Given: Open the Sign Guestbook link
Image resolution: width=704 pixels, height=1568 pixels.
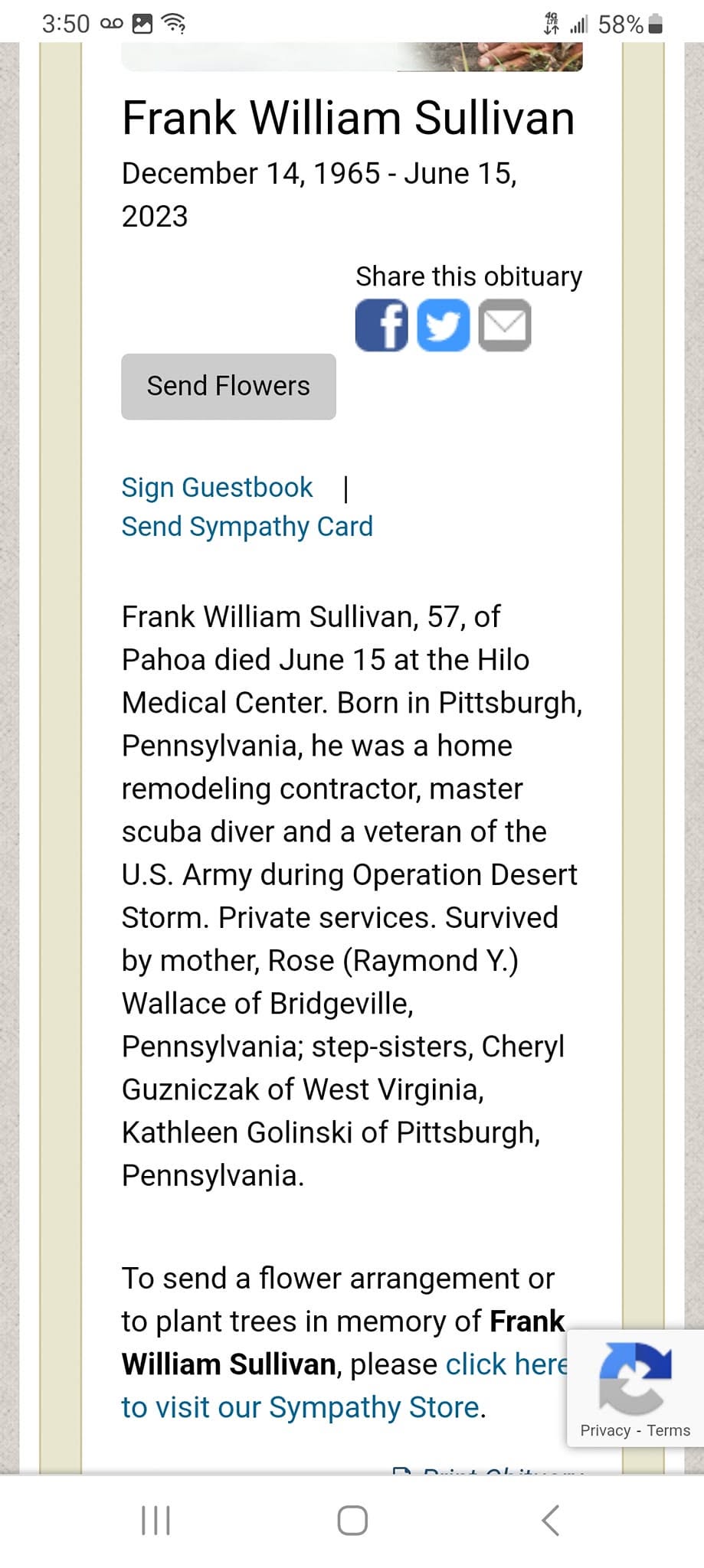Looking at the screenshot, I should (x=217, y=487).
